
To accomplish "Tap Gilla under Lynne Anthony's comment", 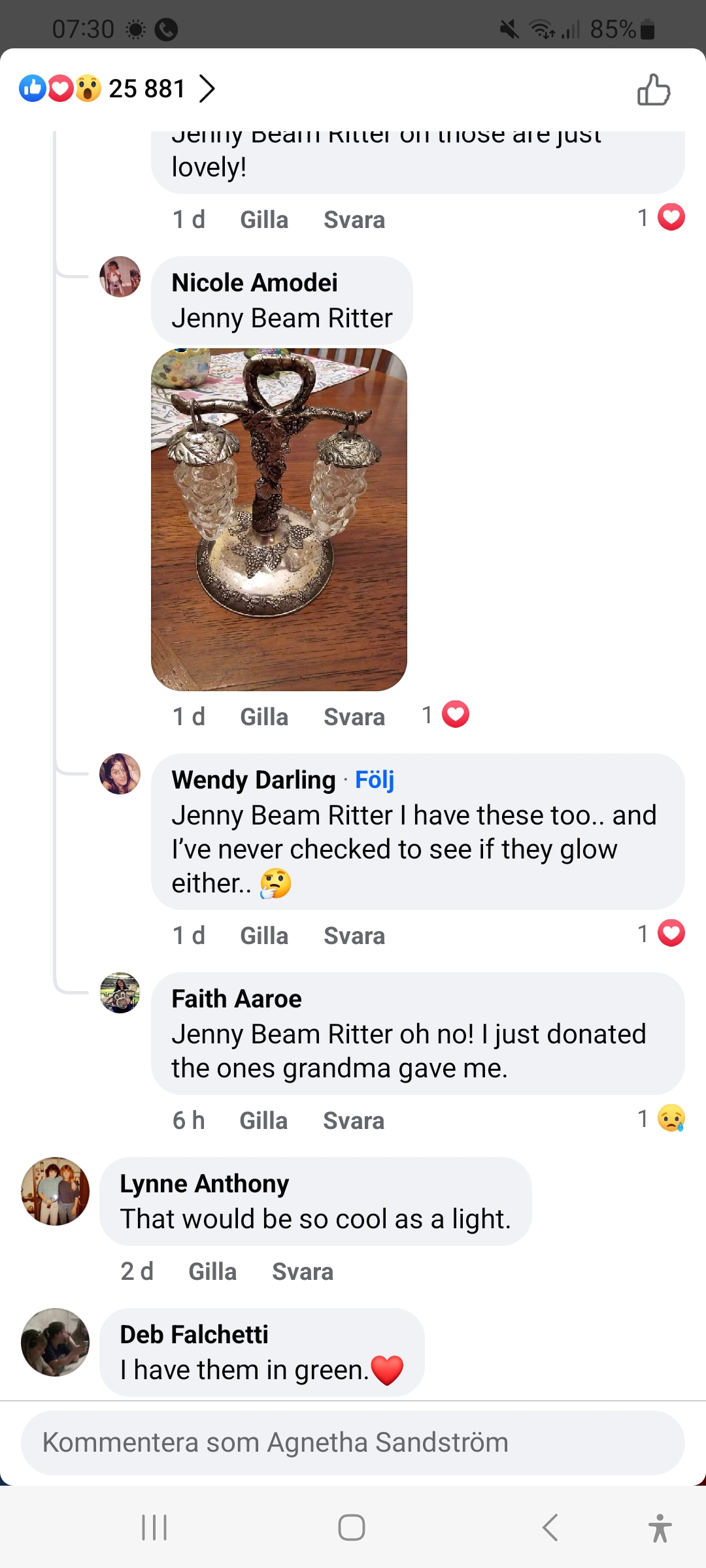I will point(212,1271).
